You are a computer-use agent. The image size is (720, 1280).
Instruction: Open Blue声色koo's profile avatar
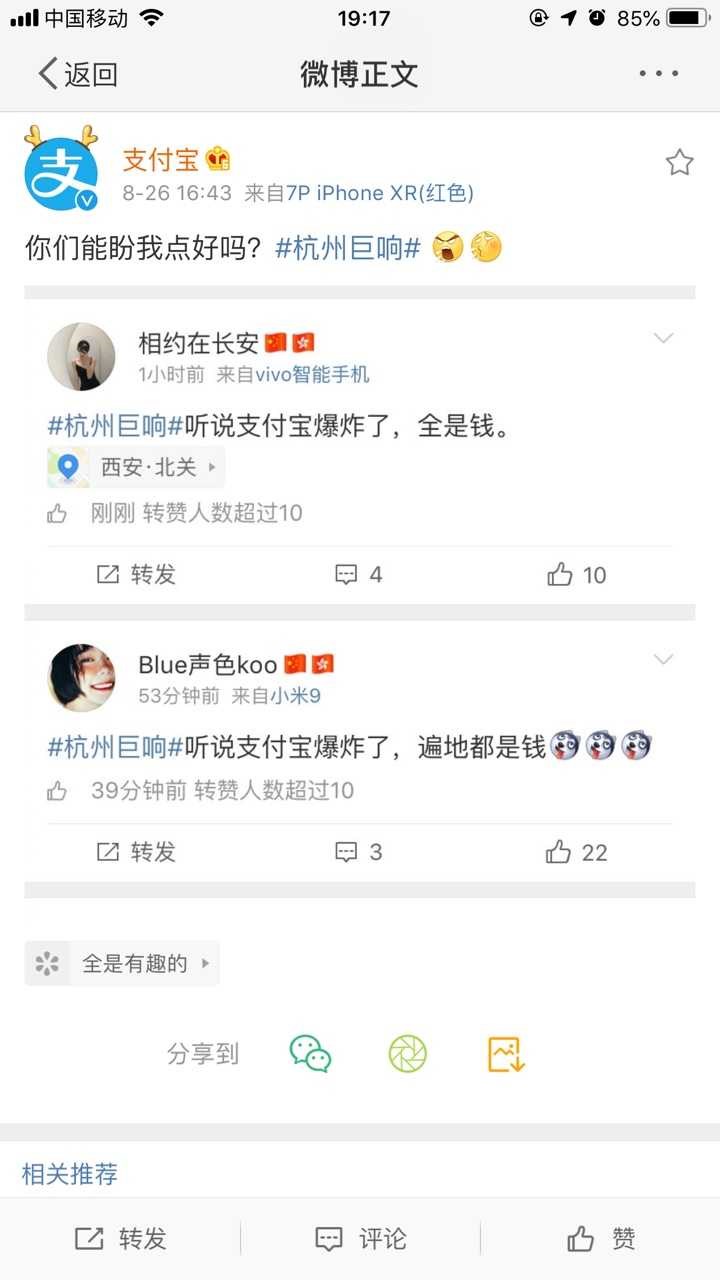tap(81, 677)
